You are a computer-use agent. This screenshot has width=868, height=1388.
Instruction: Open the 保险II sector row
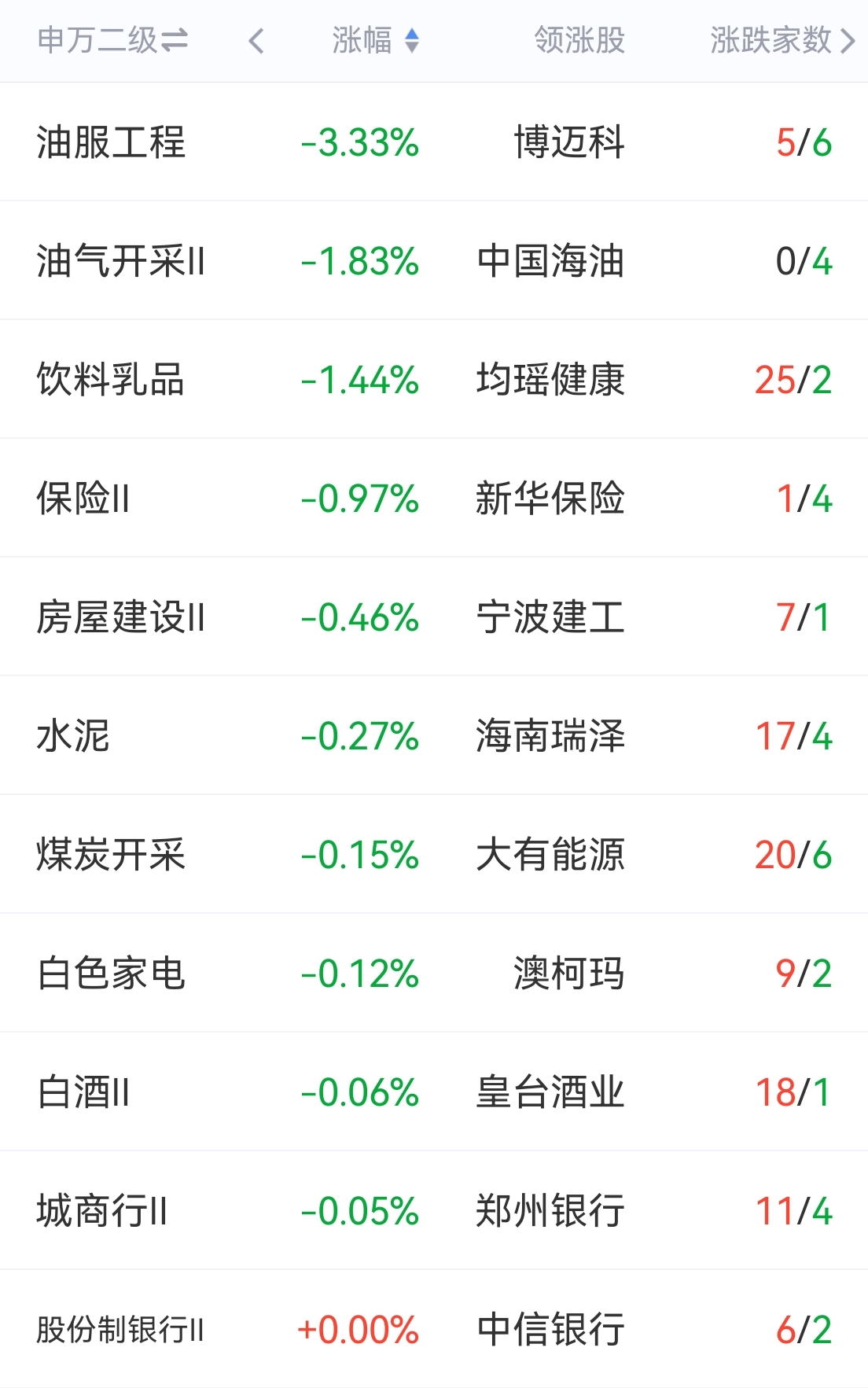tap(434, 499)
